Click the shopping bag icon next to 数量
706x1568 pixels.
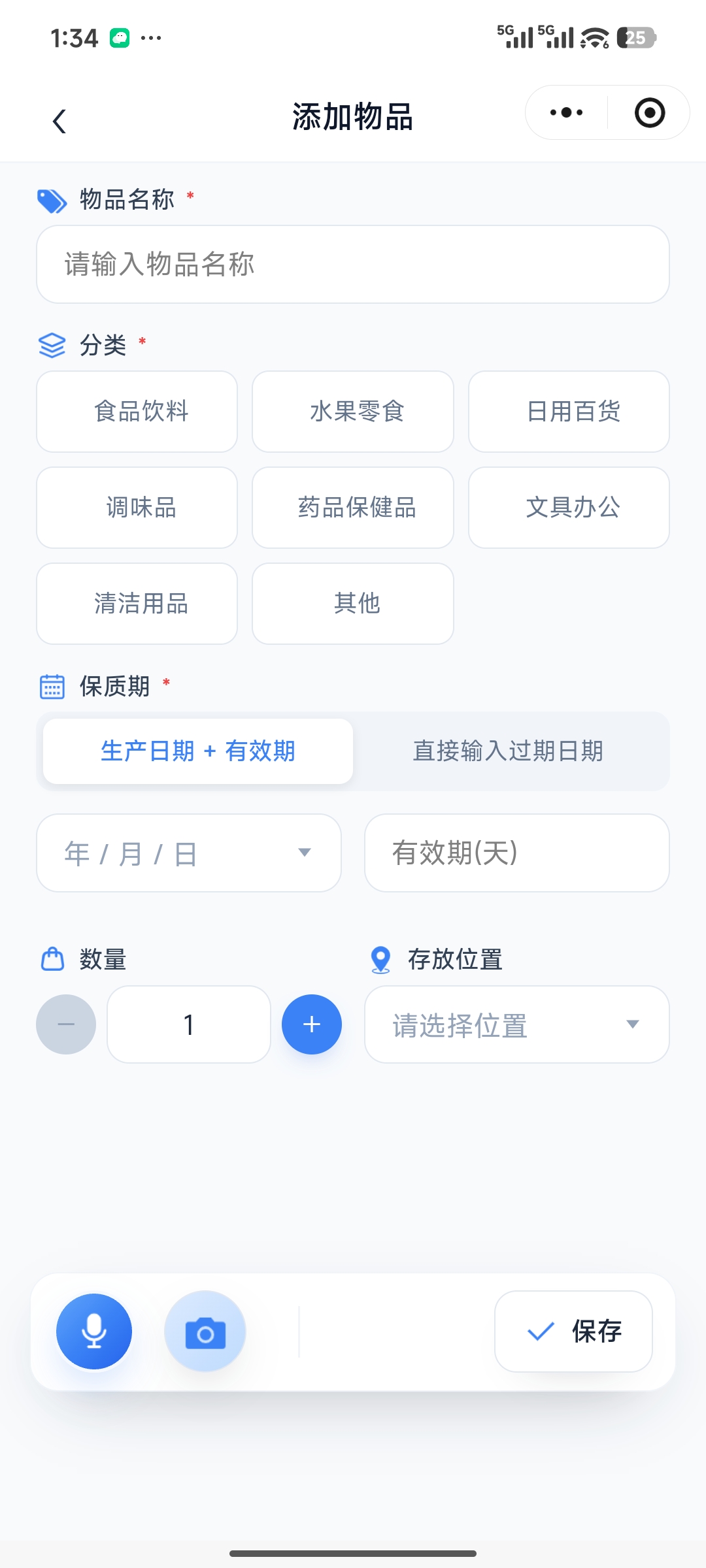click(52, 959)
